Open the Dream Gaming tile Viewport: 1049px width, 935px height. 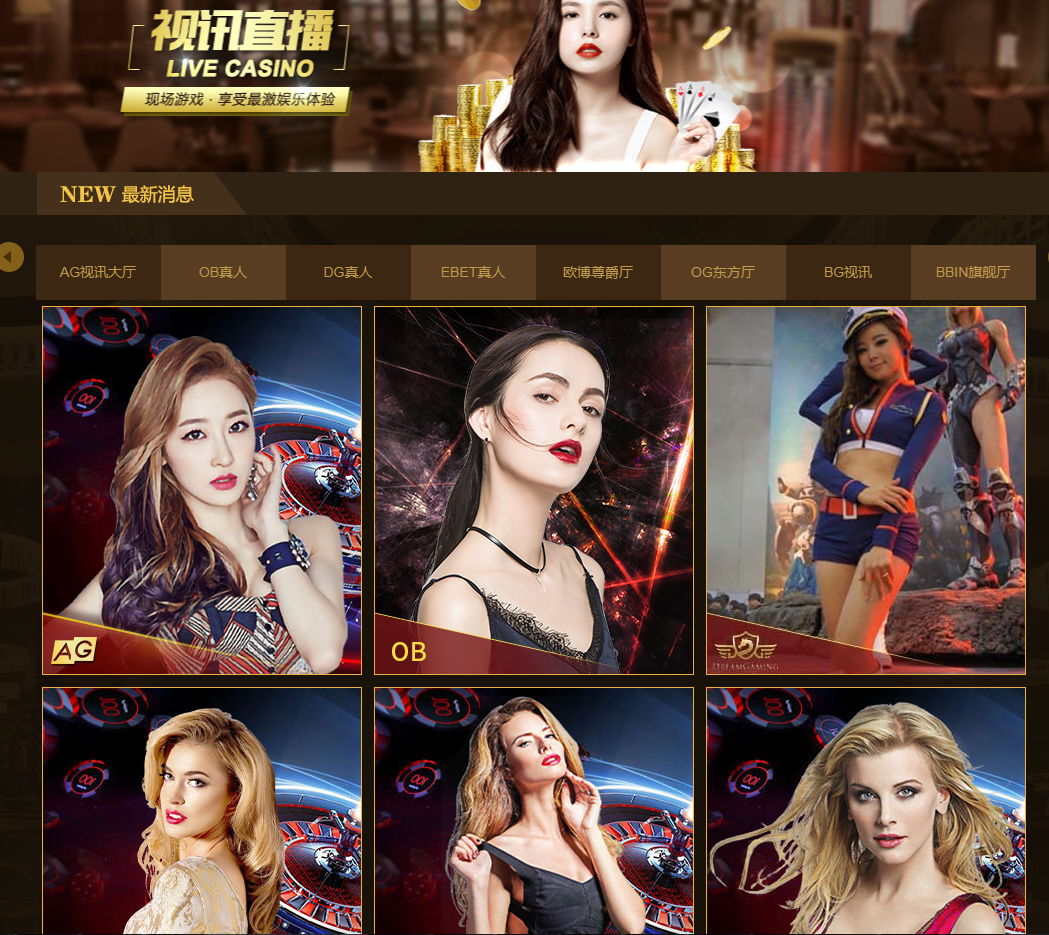point(866,490)
